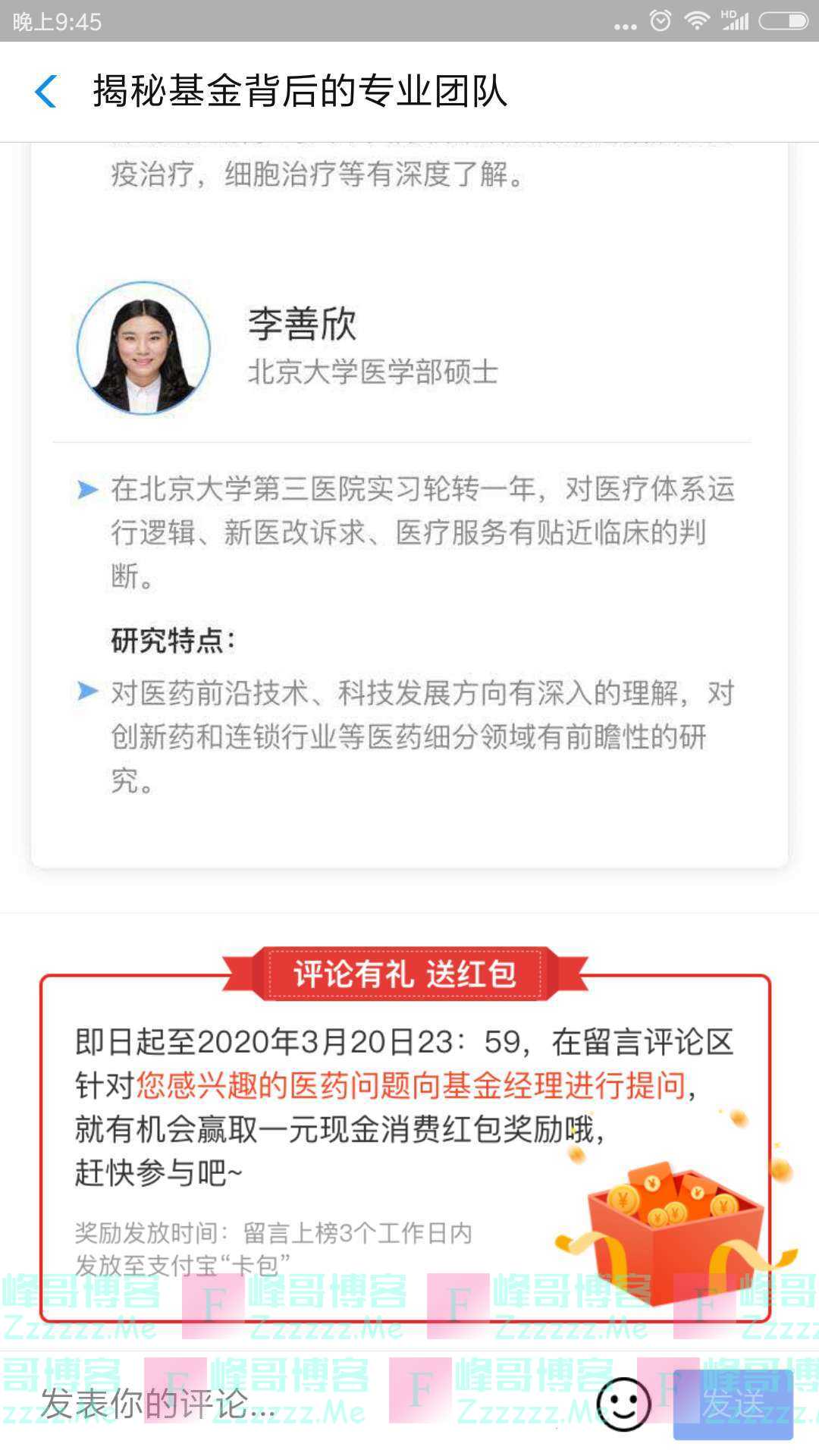Tap the 发送 send button

(x=733, y=1404)
